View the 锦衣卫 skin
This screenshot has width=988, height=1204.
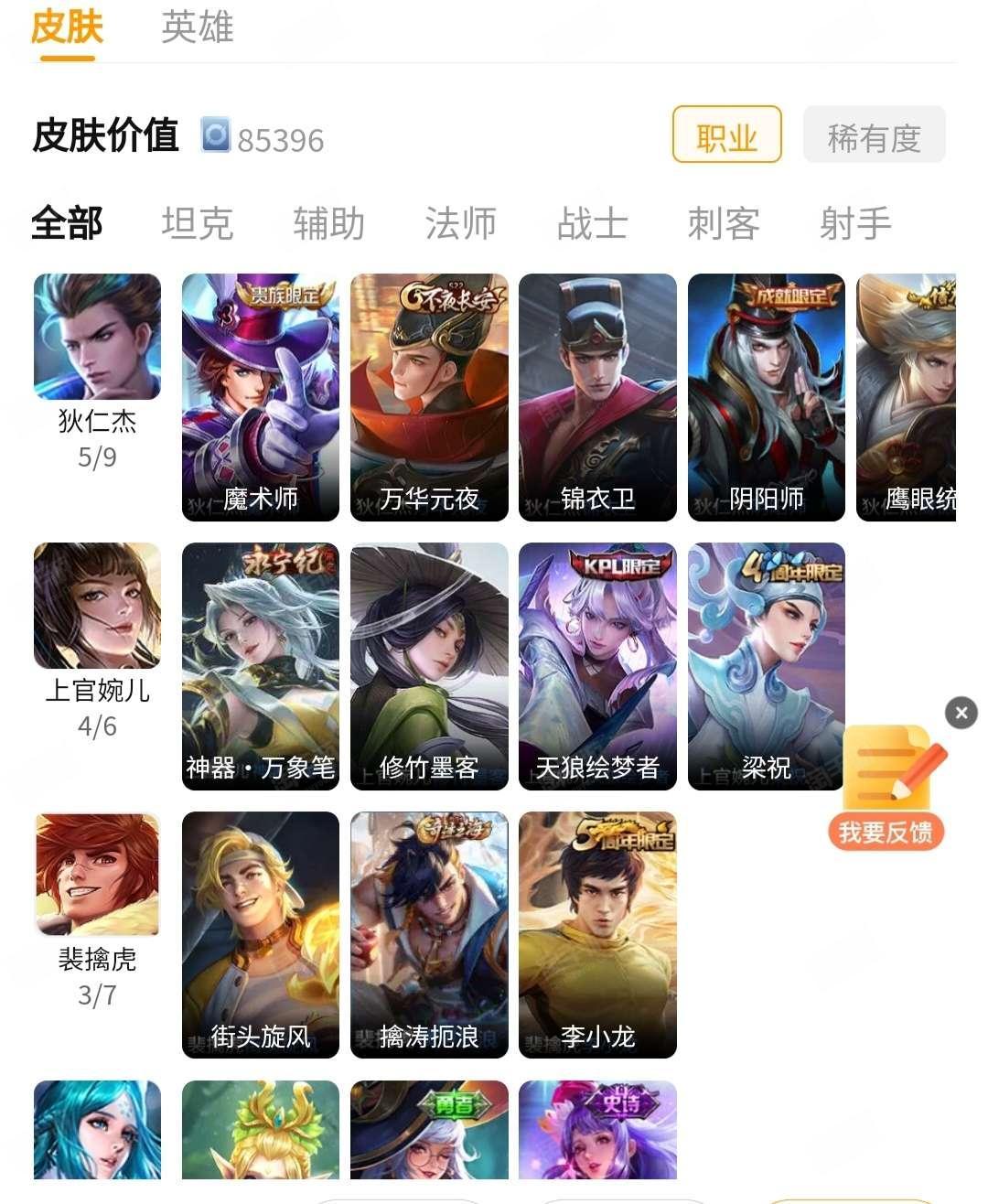[597, 397]
